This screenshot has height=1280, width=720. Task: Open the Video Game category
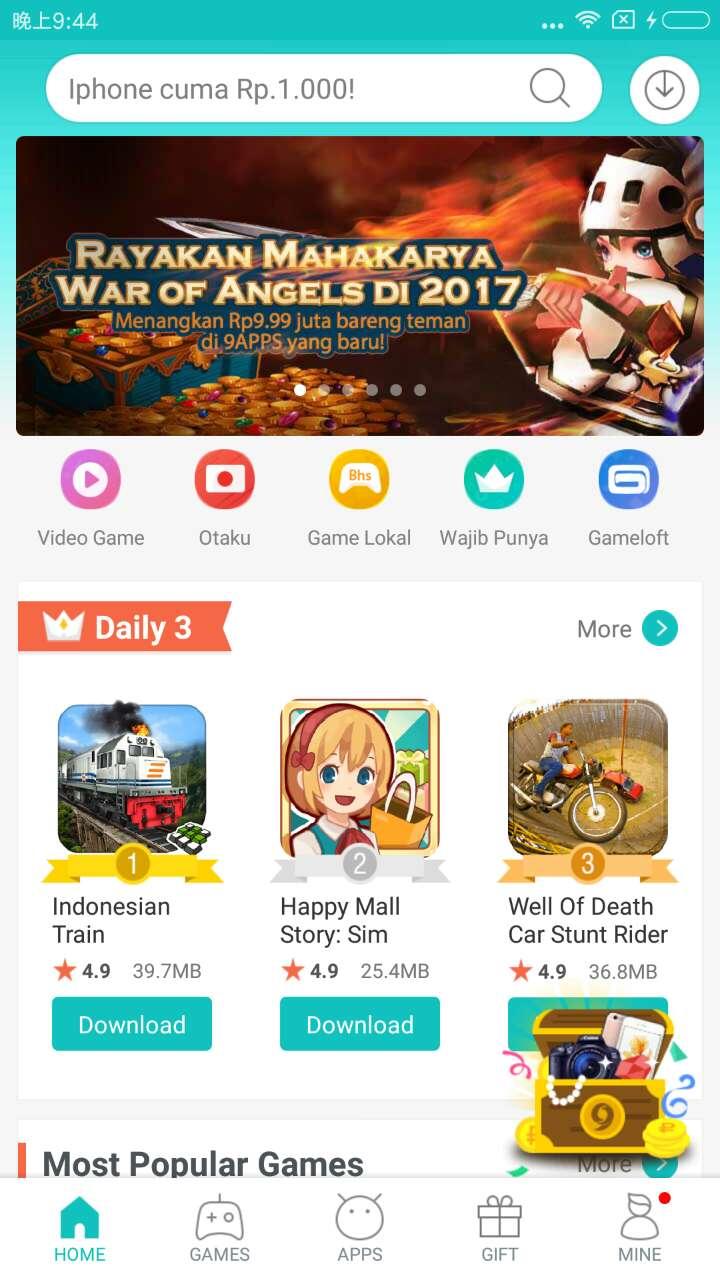91,499
